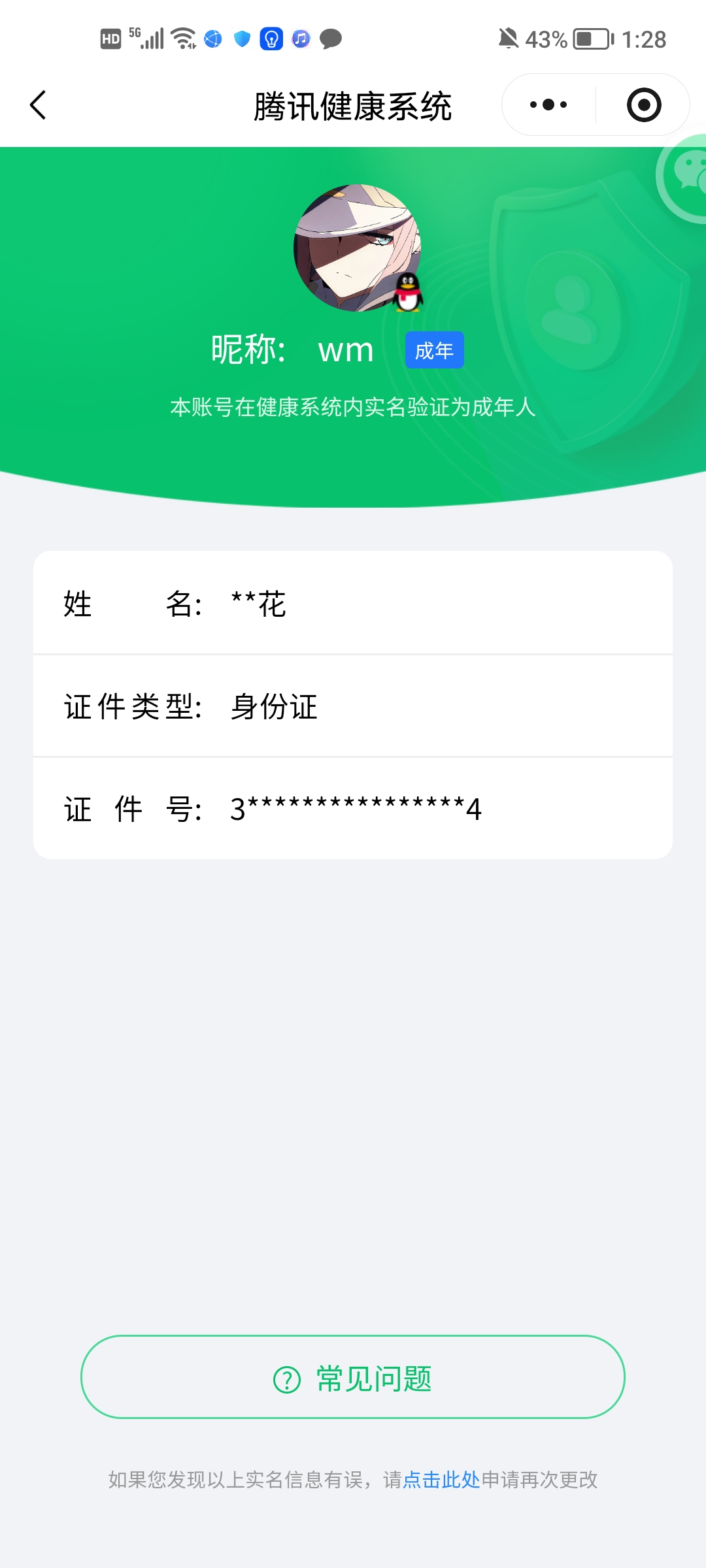
Task: Open the three-dot more options menu
Action: click(x=549, y=105)
